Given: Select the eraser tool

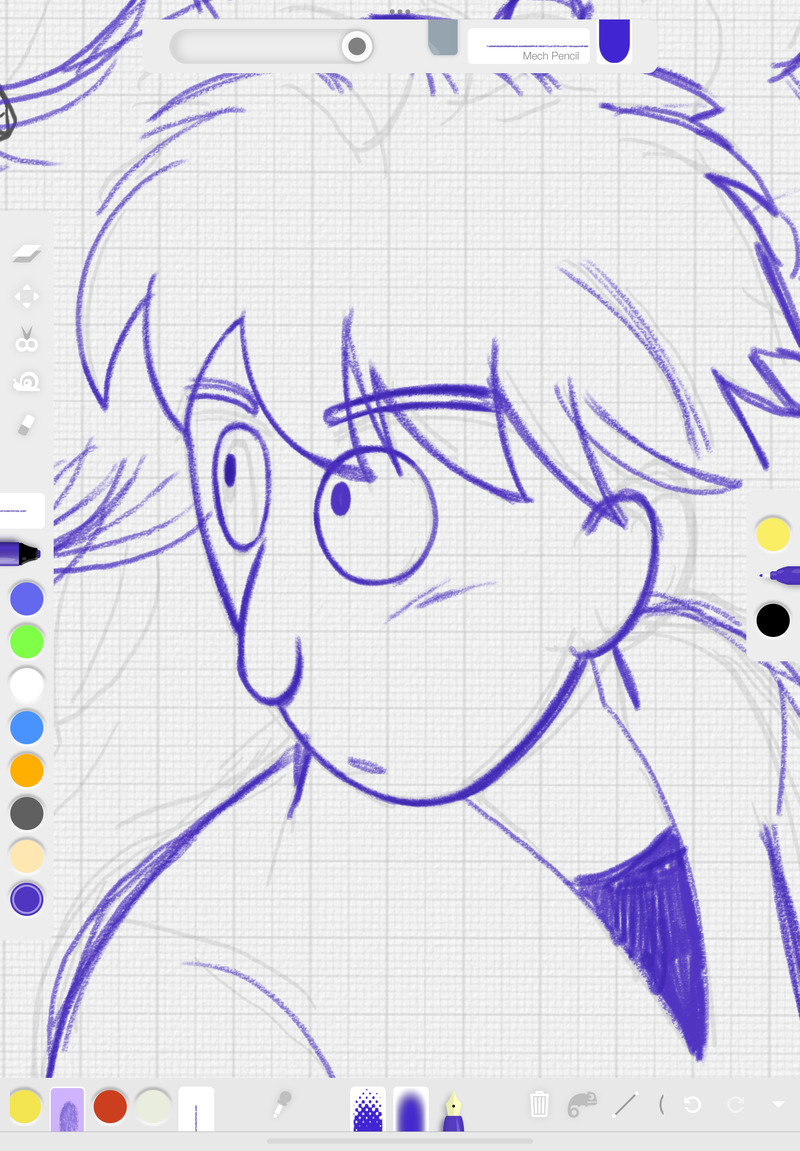Looking at the screenshot, I should (x=27, y=425).
